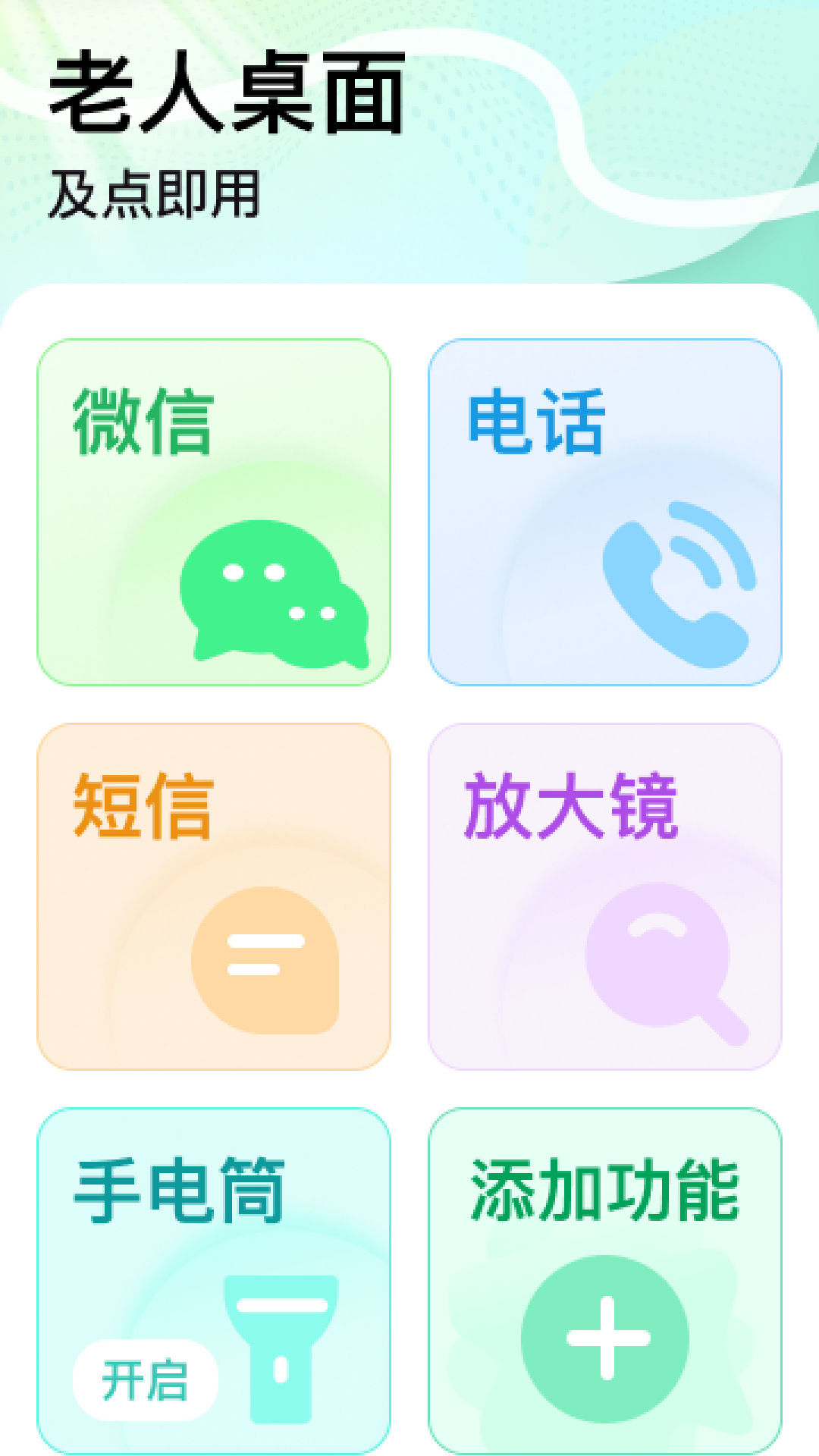The image size is (819, 1456).
Task: Tap the 手电筒 flashlight tile
Action: (215, 1282)
